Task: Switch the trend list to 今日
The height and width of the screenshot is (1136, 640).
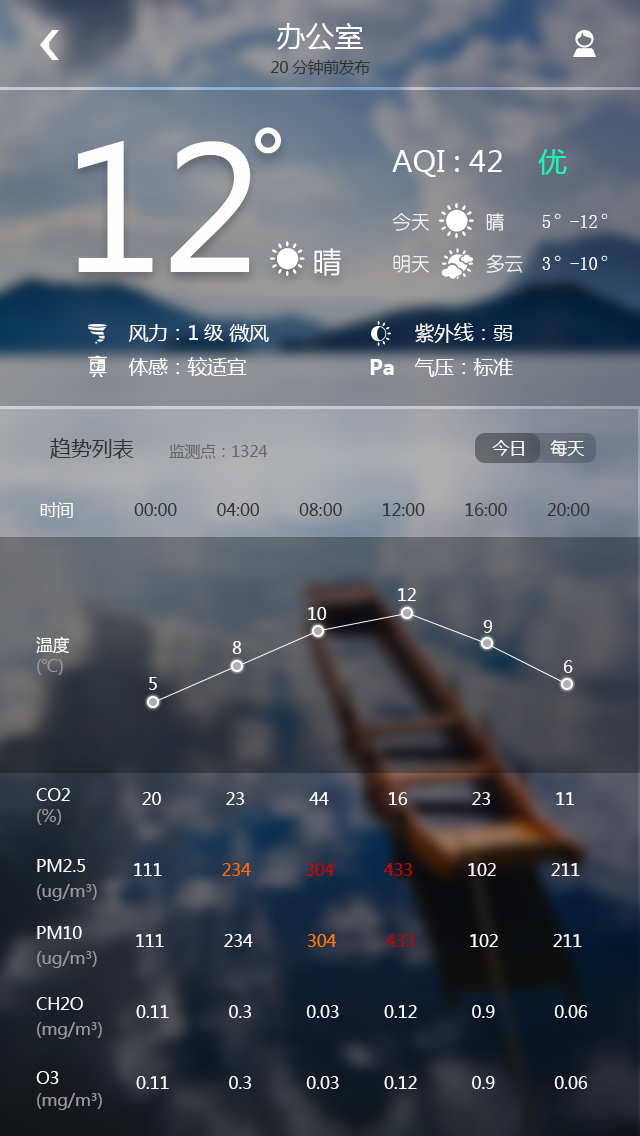Action: 508,449
